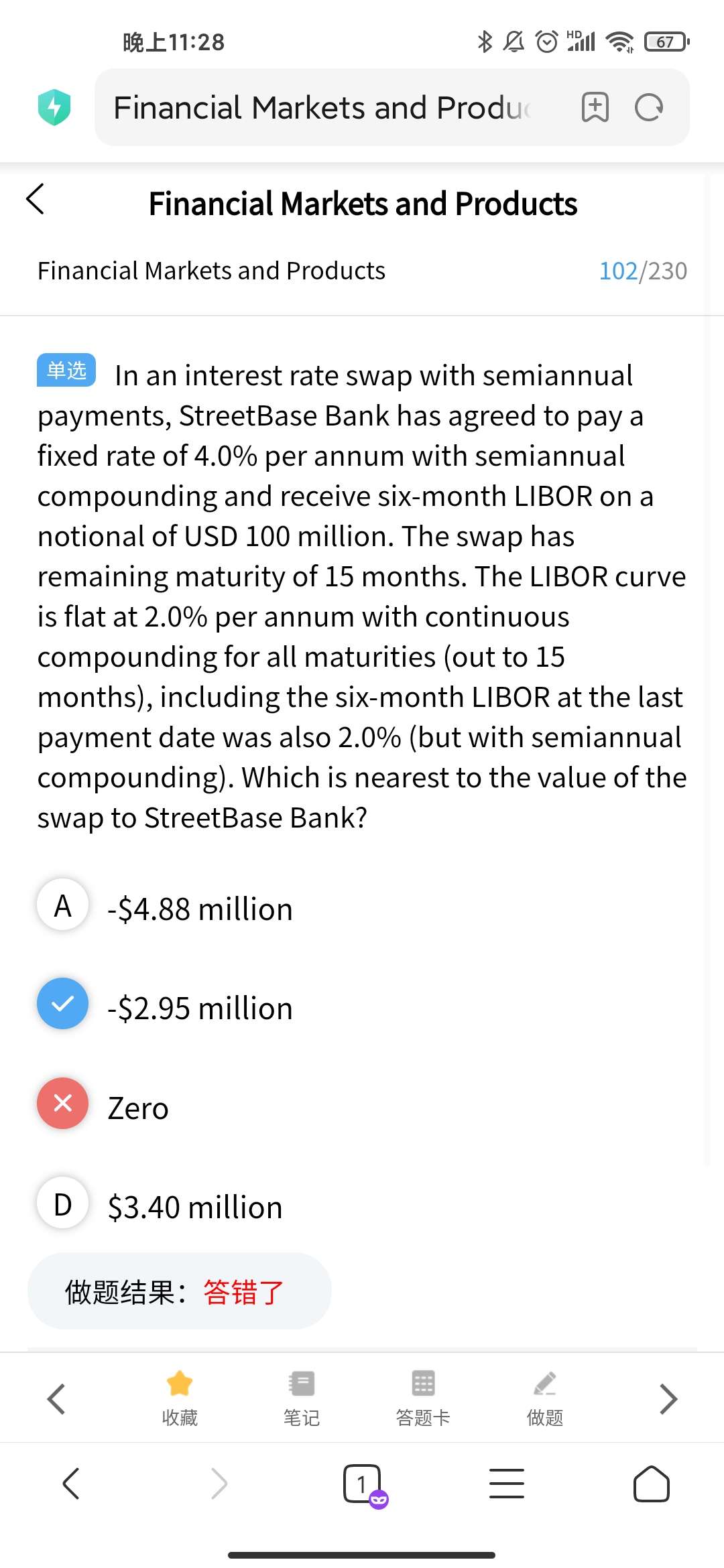Viewport: 724px width, 1568px height.
Task: Open the 答题卡 answer sheet
Action: click(423, 1398)
